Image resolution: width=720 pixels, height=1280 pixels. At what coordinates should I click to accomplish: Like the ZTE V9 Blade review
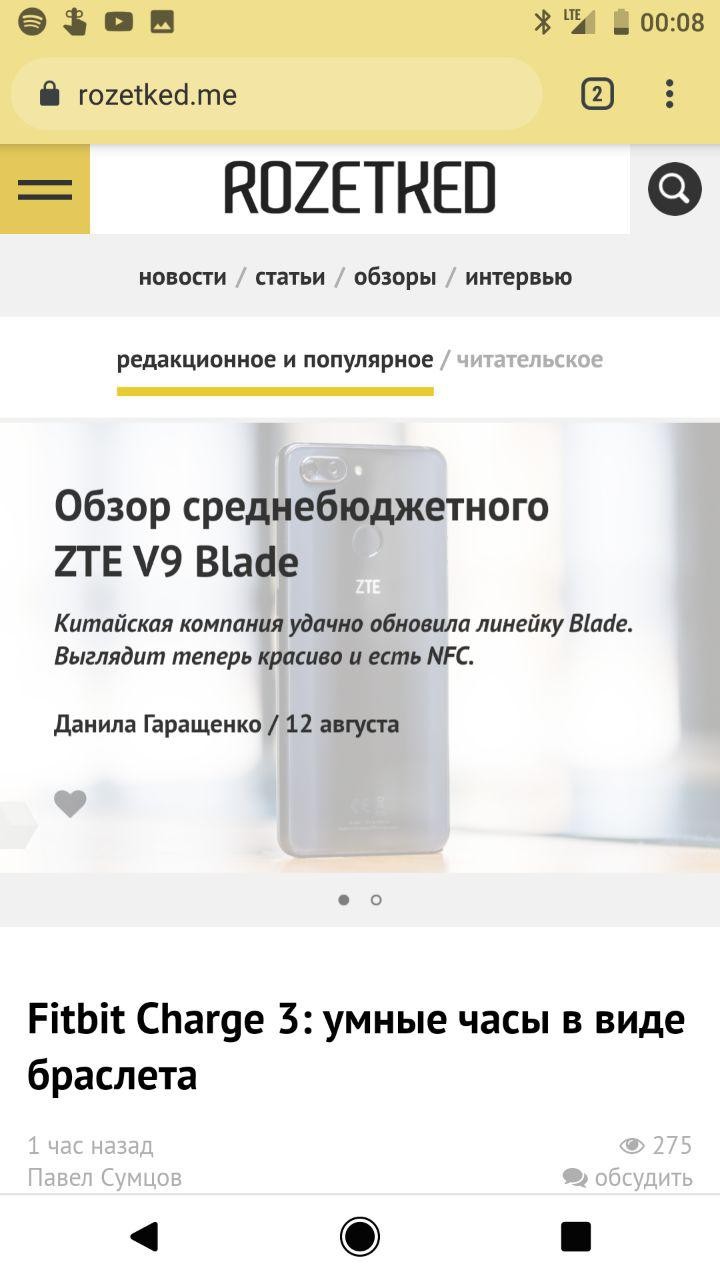point(70,804)
